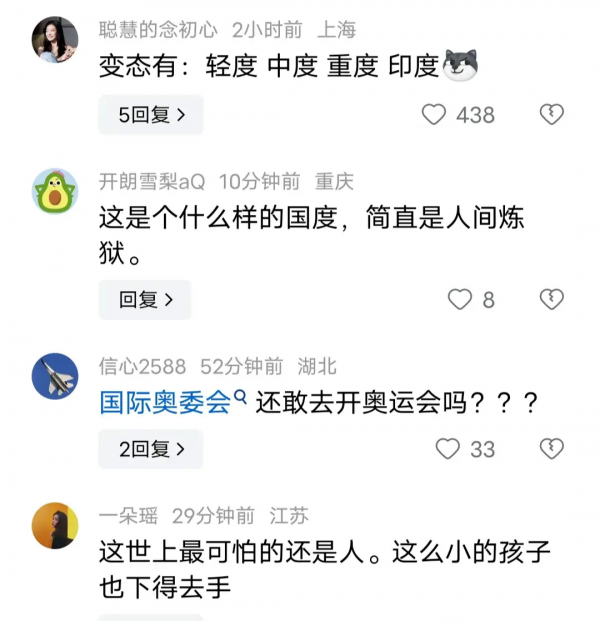Image resolution: width=600 pixels, height=621 pixels.
Task: Reply to 开朗雪梨aQ's comment
Action: (145, 299)
